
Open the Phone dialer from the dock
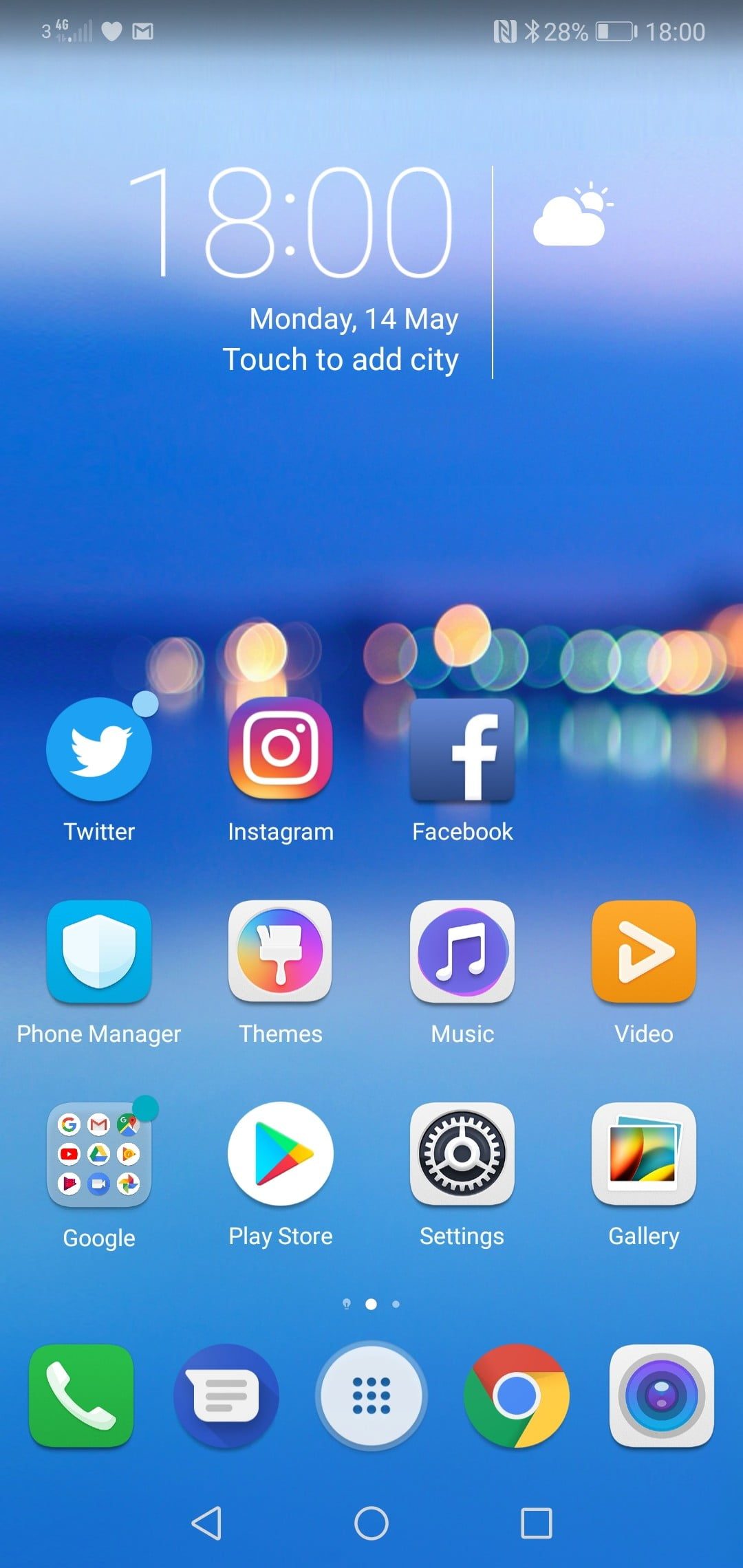(x=81, y=1396)
